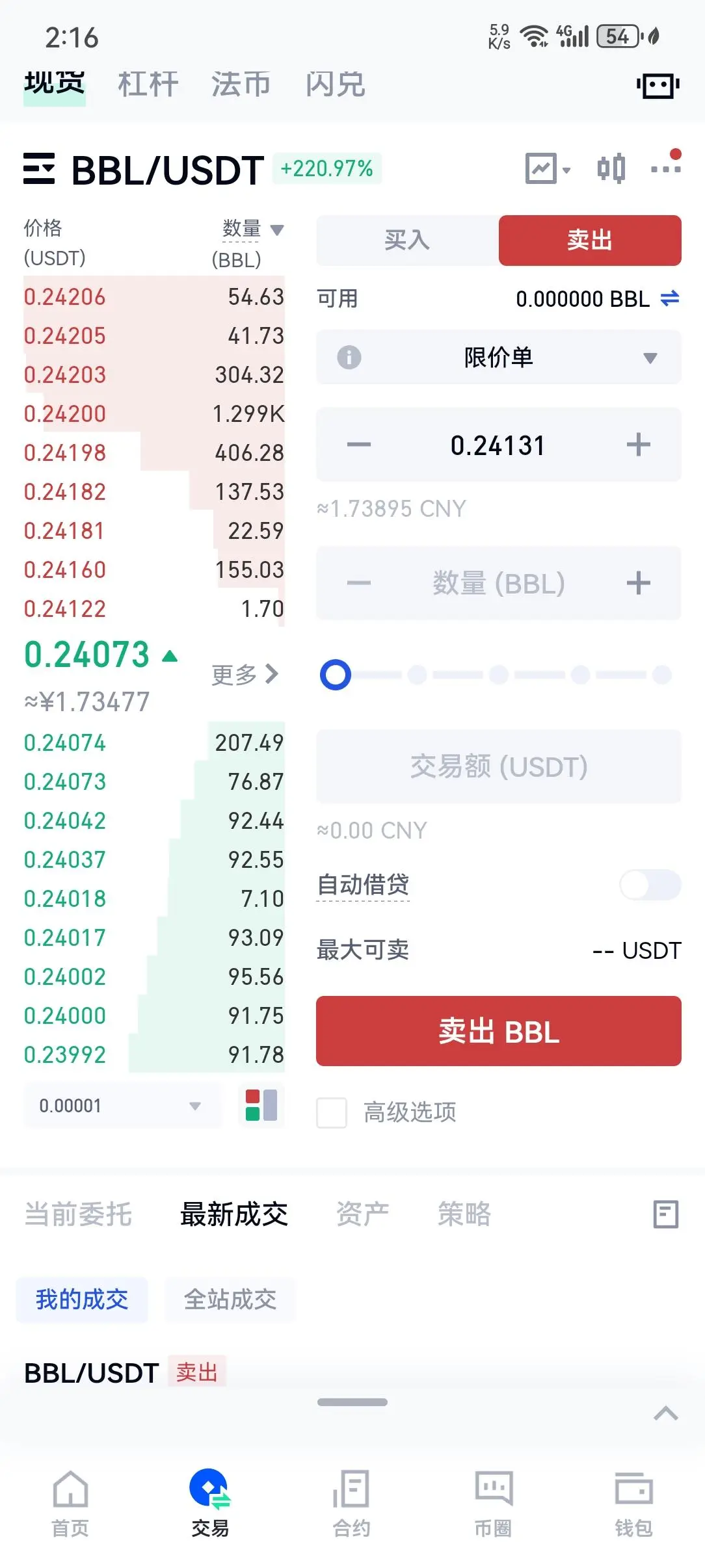Switch to the 杠杆 tab
The width and height of the screenshot is (705, 1568).
(148, 85)
